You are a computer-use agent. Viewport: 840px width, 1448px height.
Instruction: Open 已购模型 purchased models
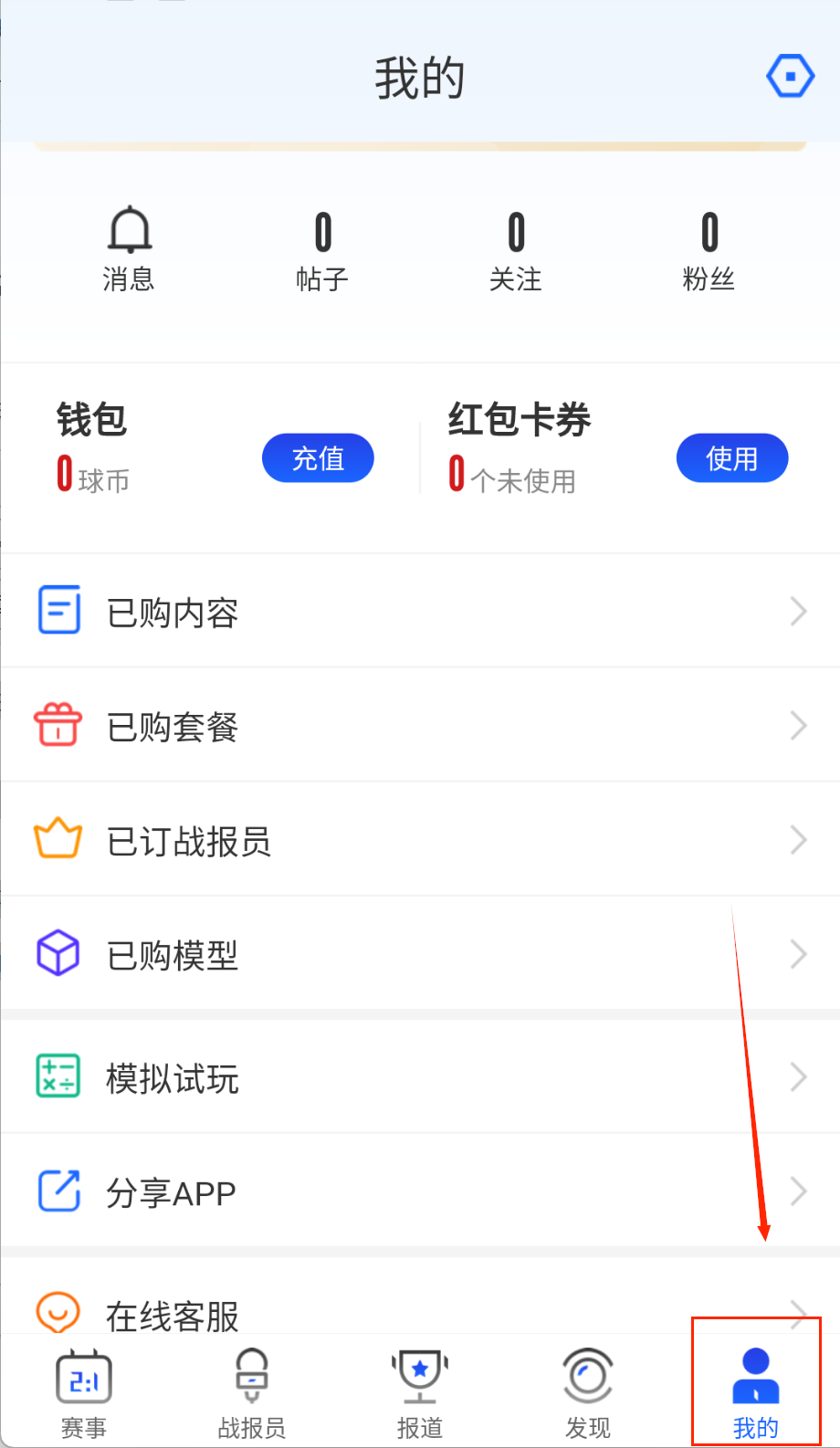420,954
